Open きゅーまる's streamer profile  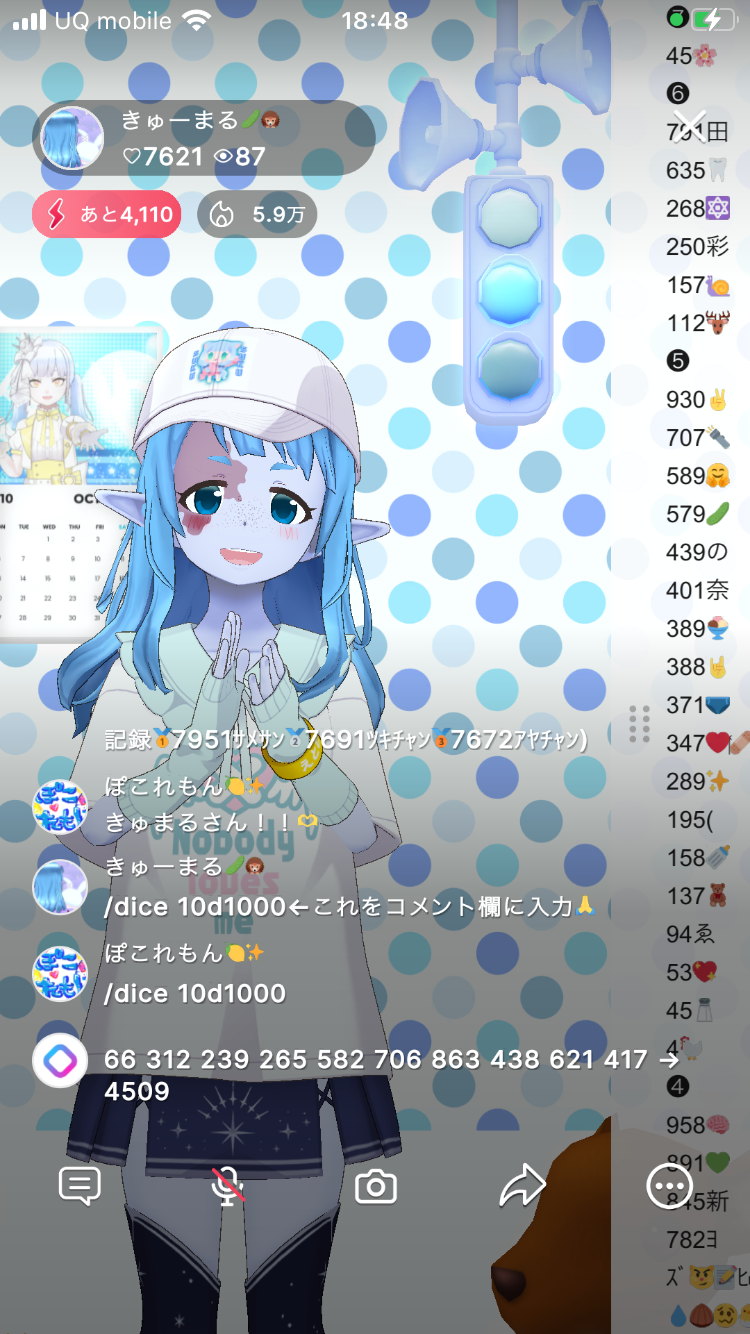72,138
